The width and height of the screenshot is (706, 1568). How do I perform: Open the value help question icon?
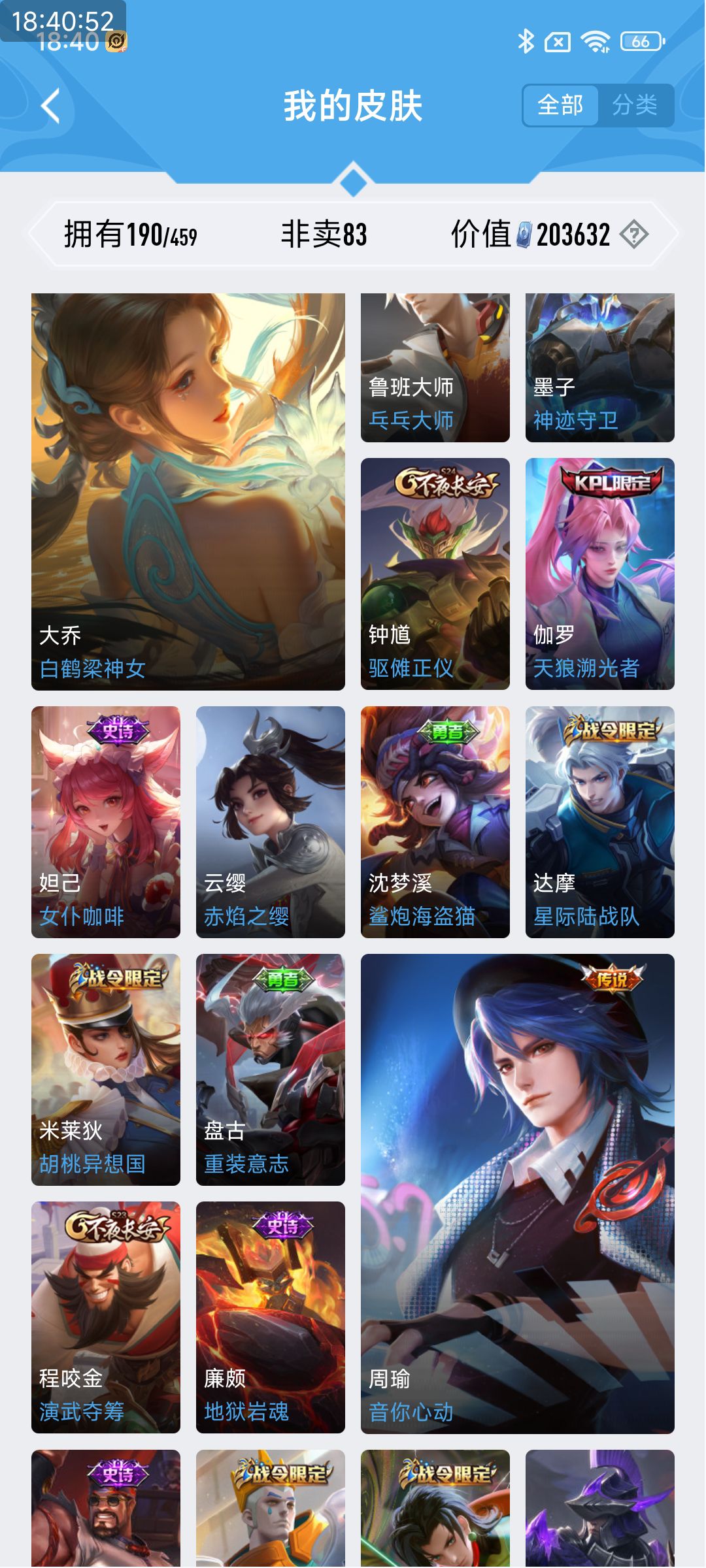tap(633, 234)
